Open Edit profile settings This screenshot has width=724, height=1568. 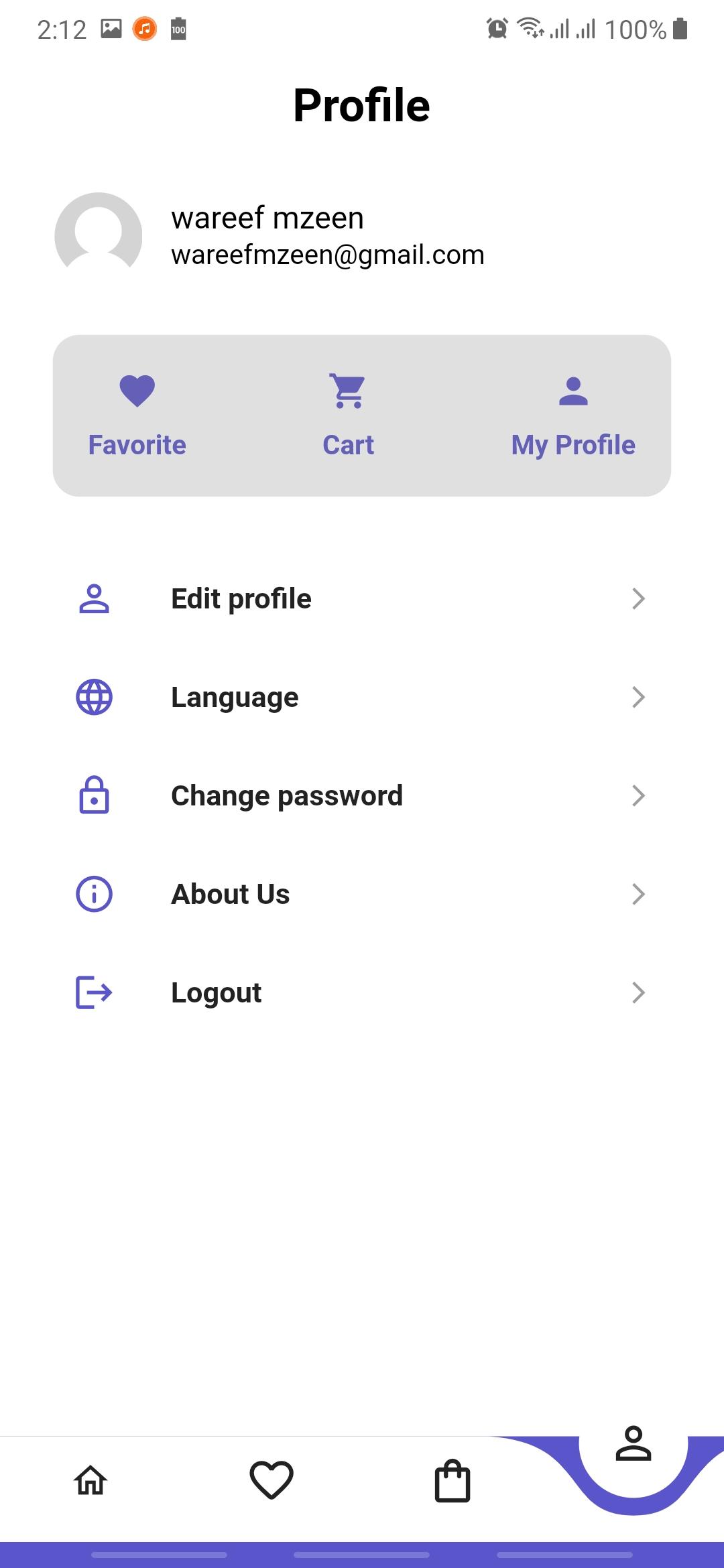(x=362, y=598)
